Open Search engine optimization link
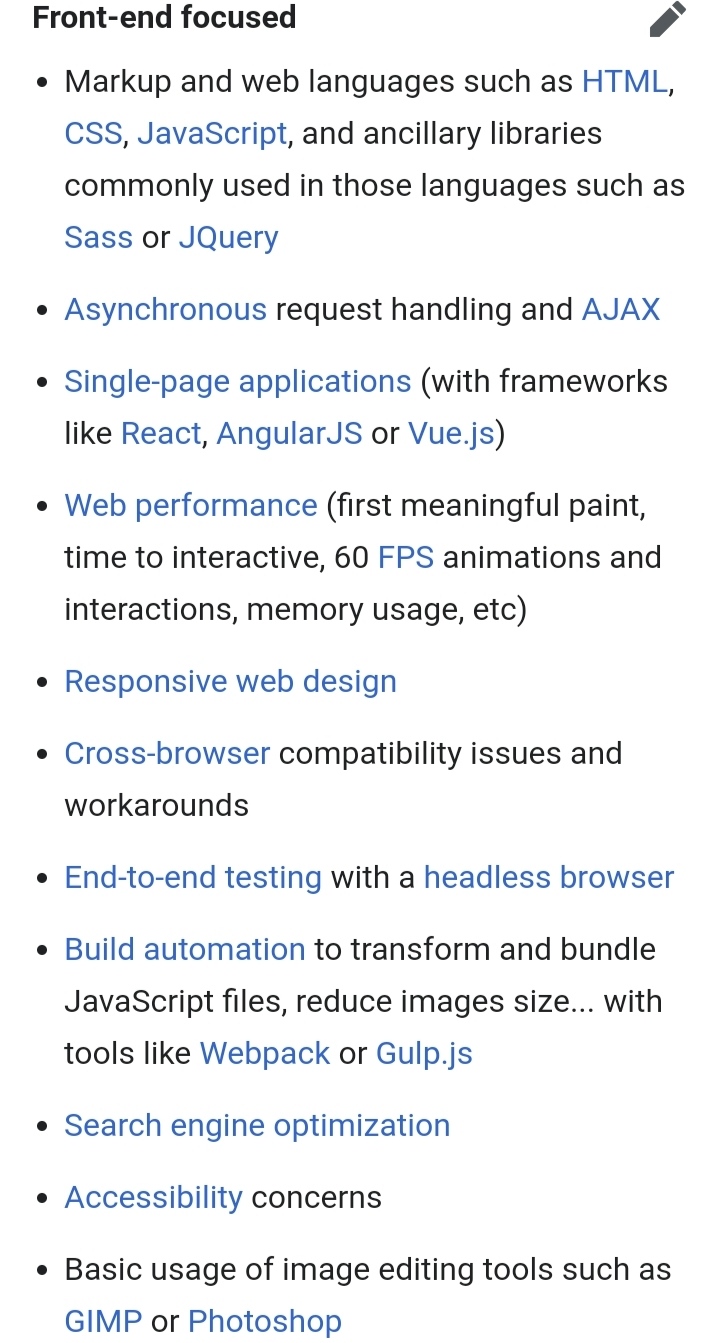 point(257,1125)
